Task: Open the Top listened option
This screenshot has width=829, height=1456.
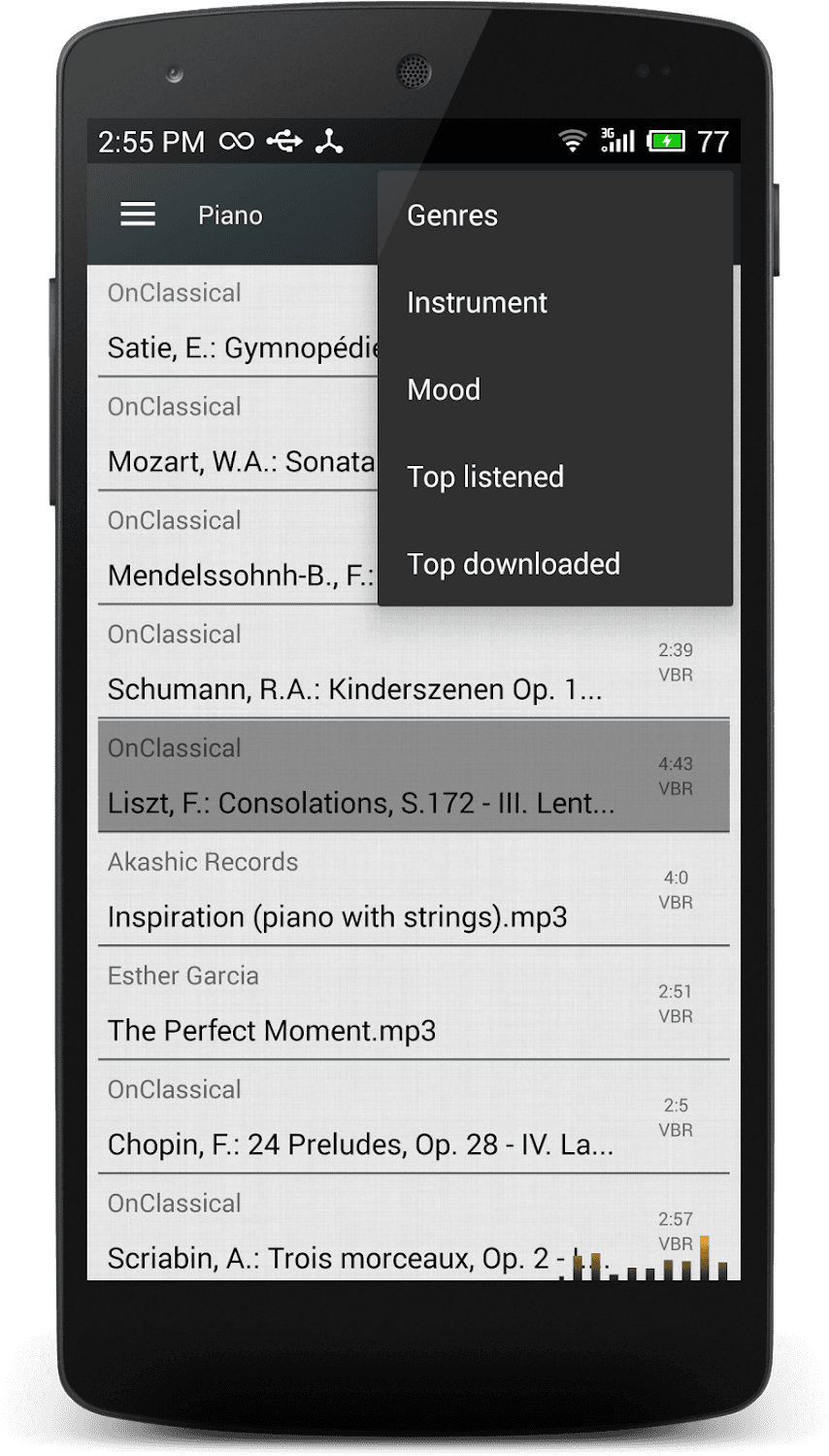Action: coord(485,478)
